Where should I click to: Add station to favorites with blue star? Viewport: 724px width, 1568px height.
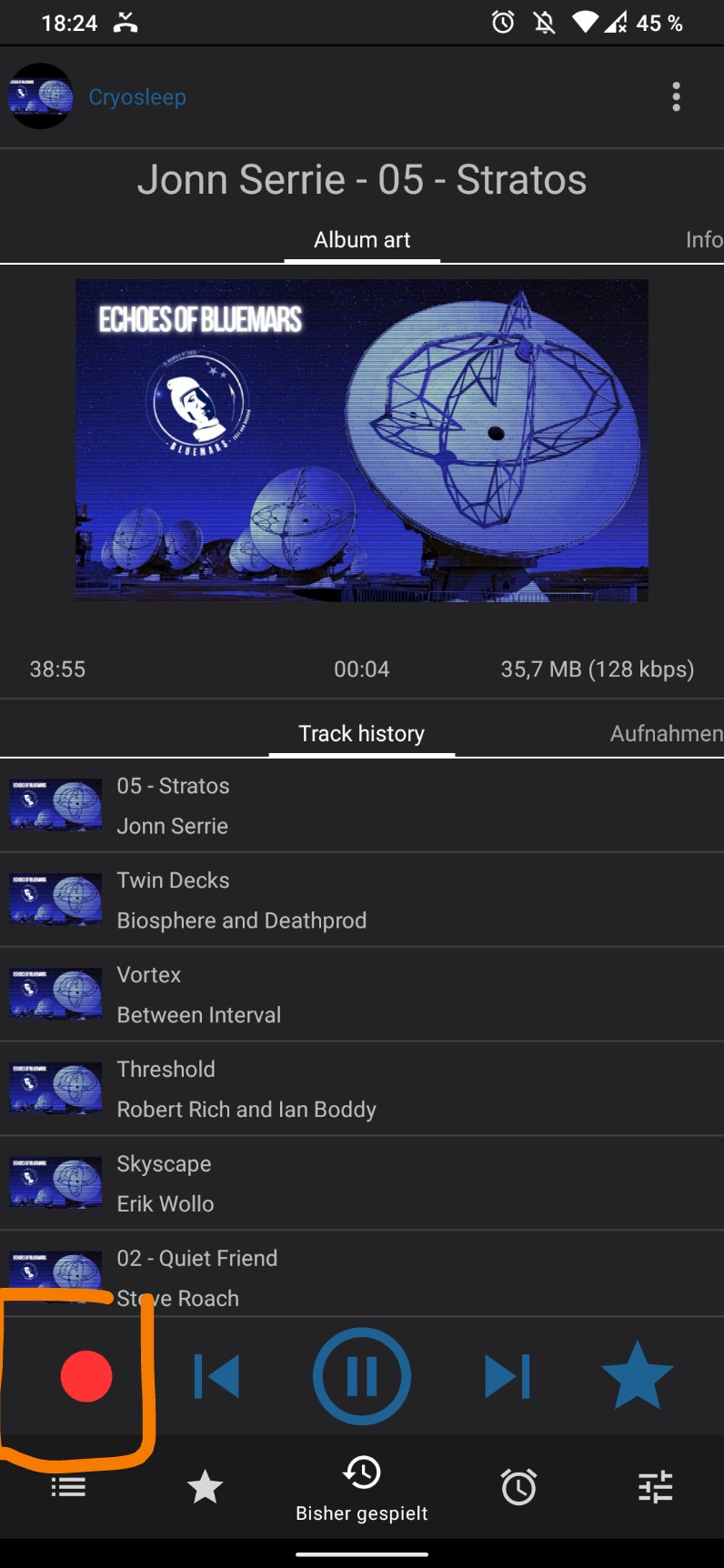click(637, 1376)
